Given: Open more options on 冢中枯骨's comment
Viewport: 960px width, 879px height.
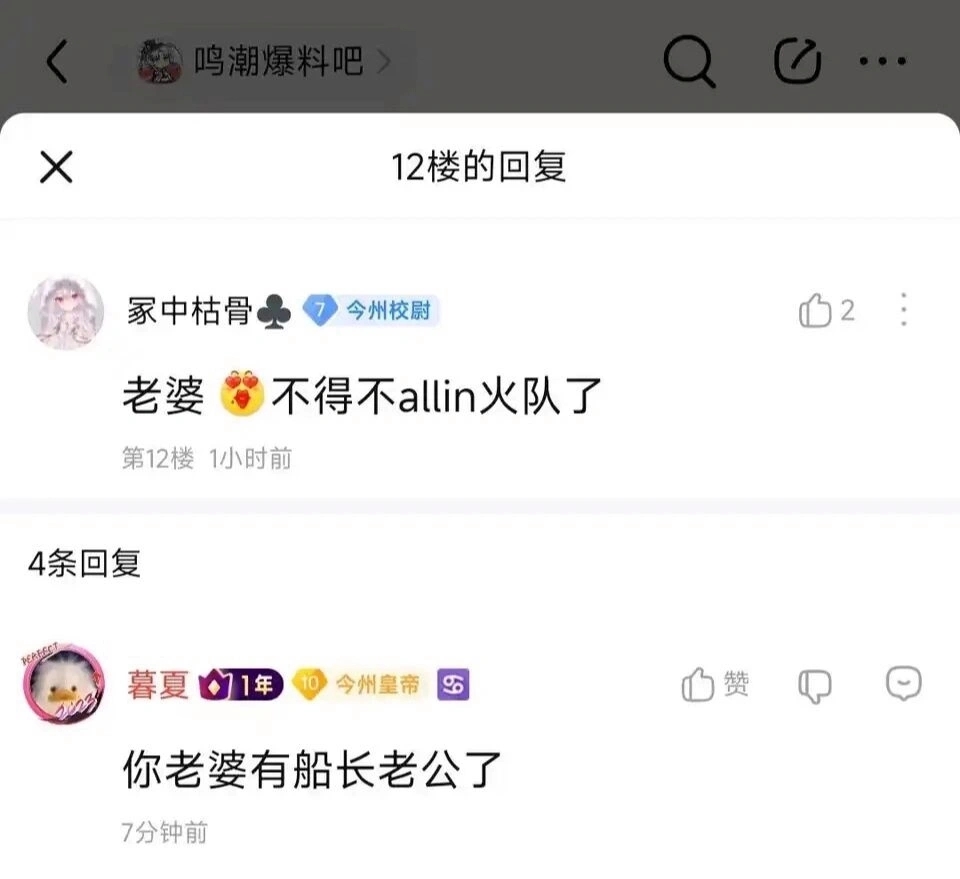Looking at the screenshot, I should (x=903, y=311).
